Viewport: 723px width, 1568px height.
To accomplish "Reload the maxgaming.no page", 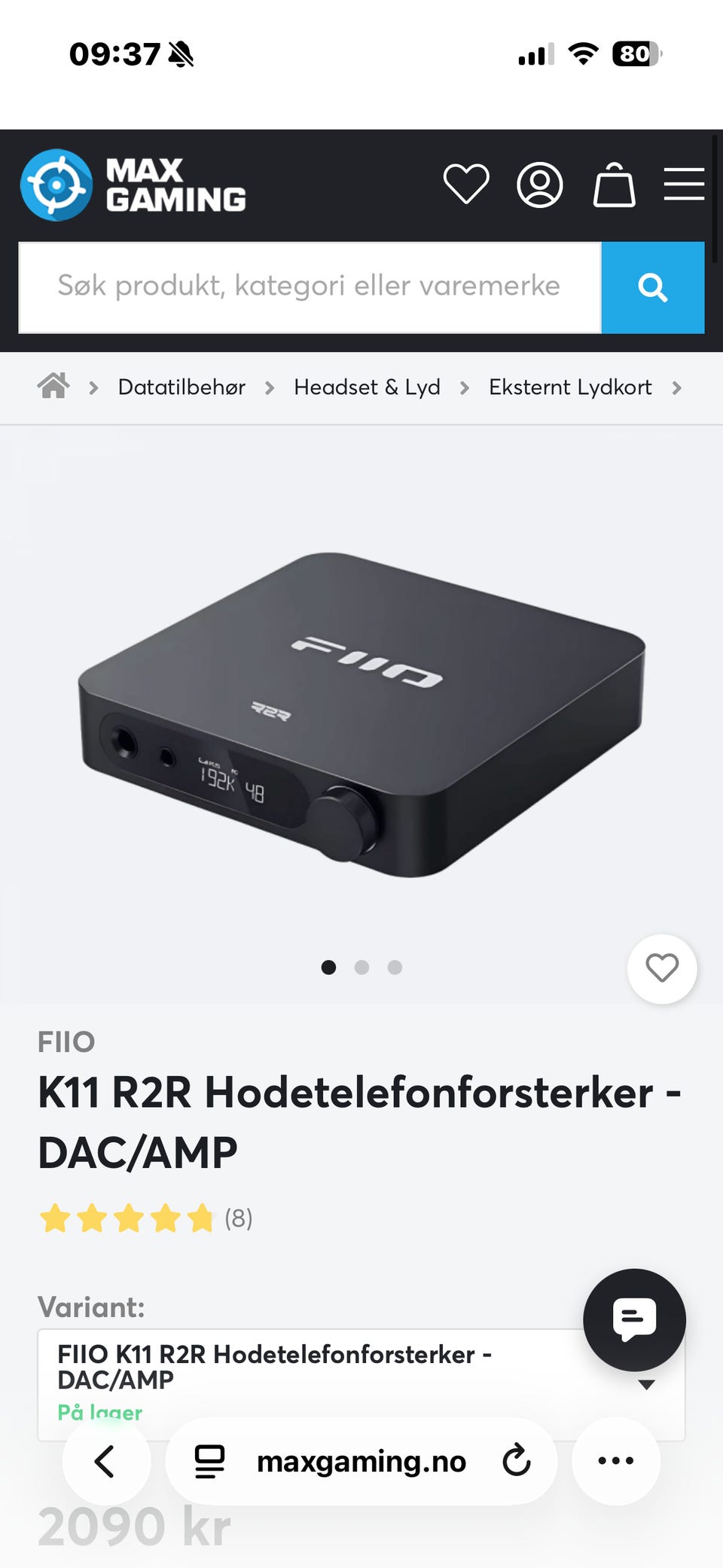I will [x=517, y=1461].
